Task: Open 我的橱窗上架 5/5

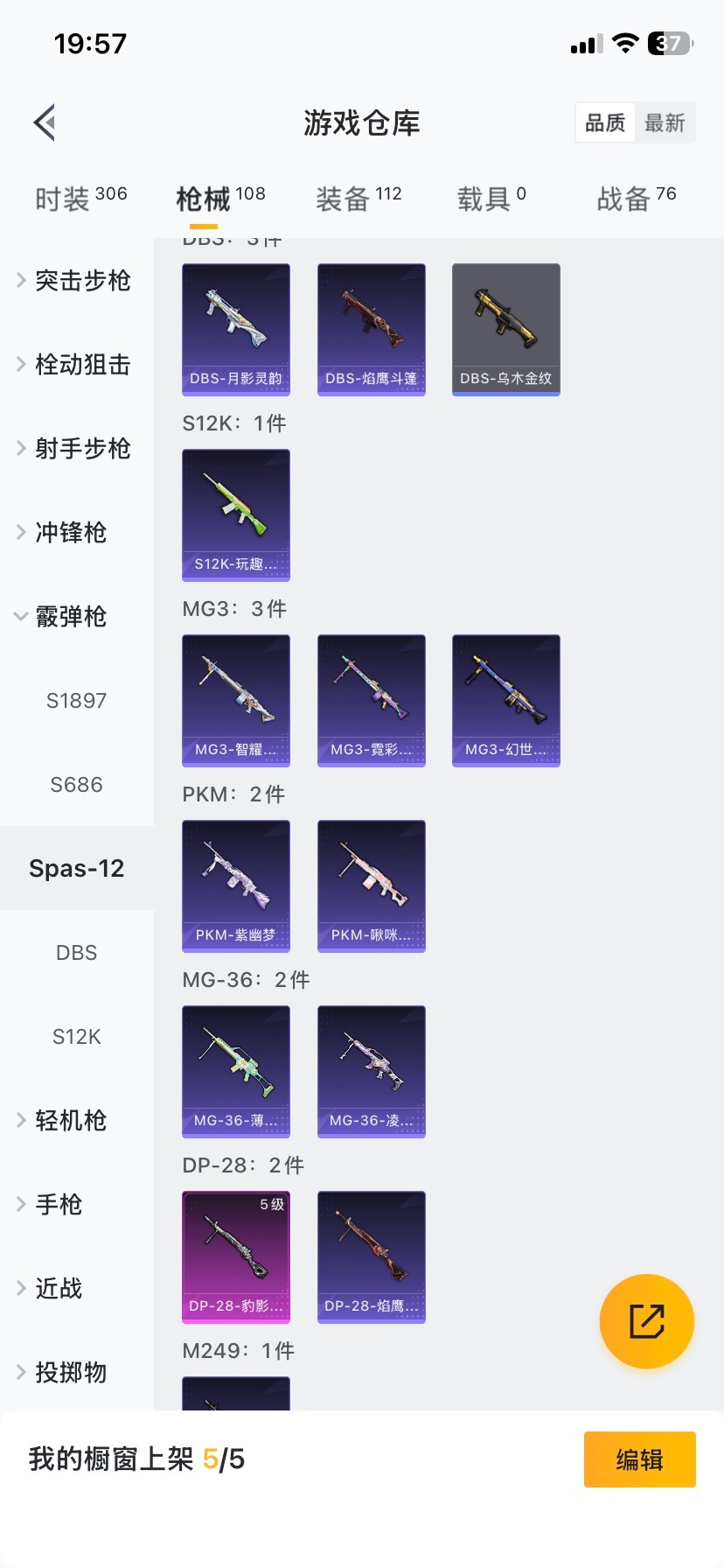Action: click(x=136, y=1459)
